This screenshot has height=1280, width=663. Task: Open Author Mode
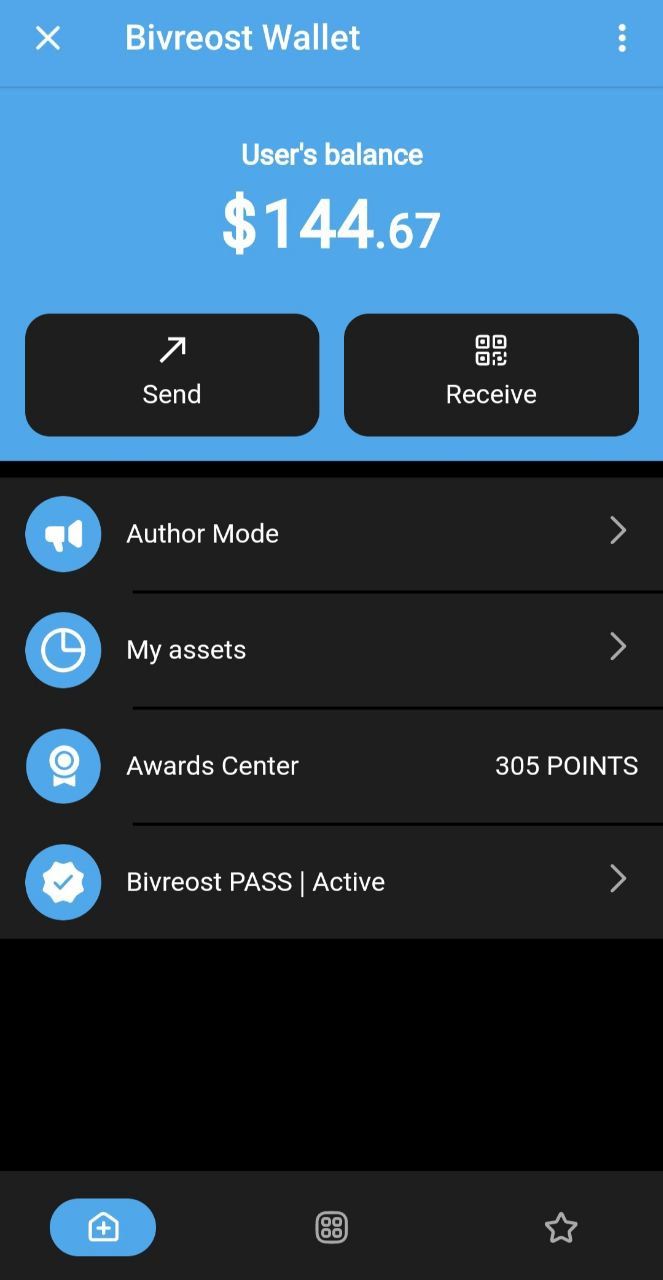pos(330,534)
